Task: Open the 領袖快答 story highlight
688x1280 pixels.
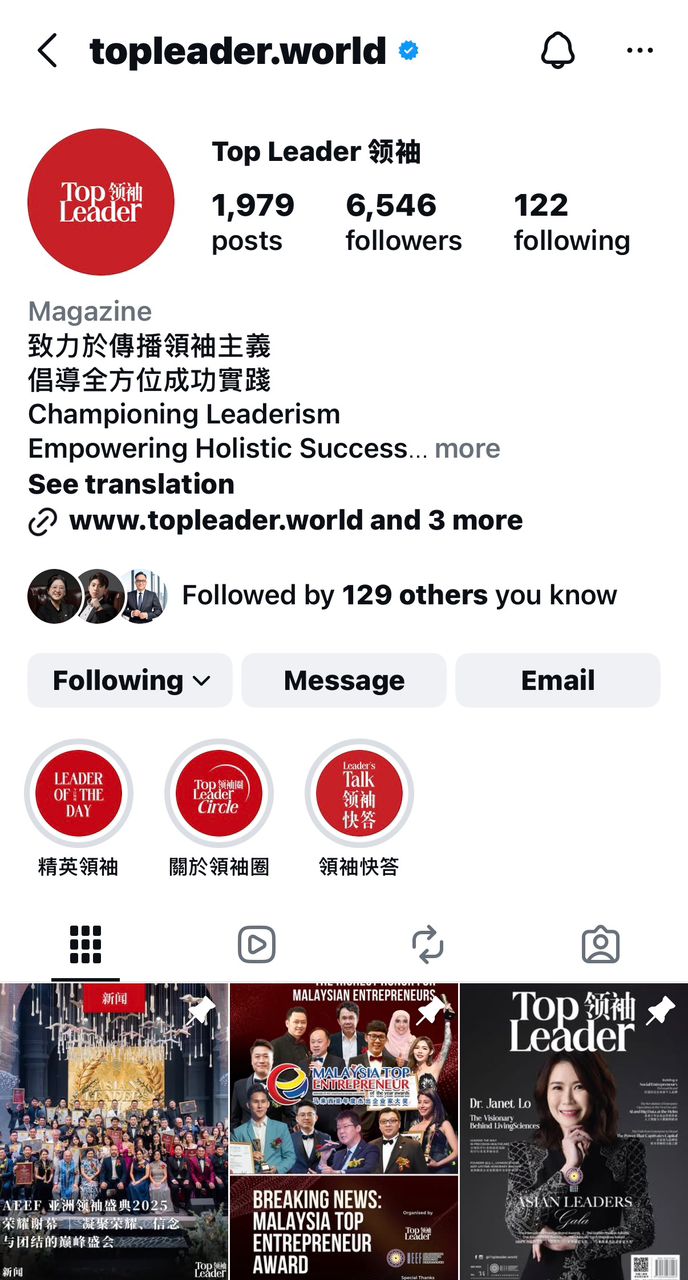Action: tap(359, 795)
